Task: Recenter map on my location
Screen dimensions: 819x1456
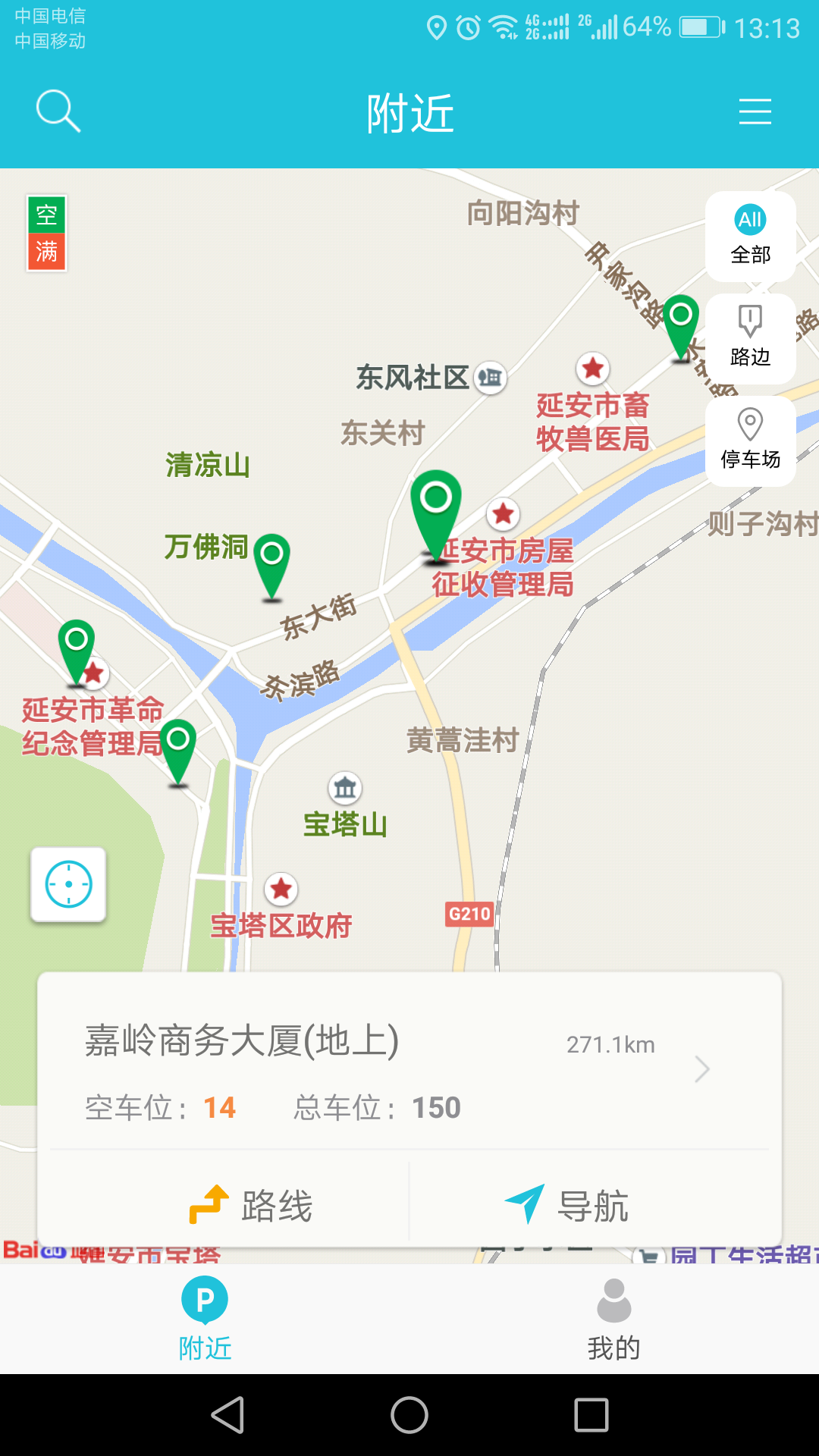Action: [x=68, y=884]
